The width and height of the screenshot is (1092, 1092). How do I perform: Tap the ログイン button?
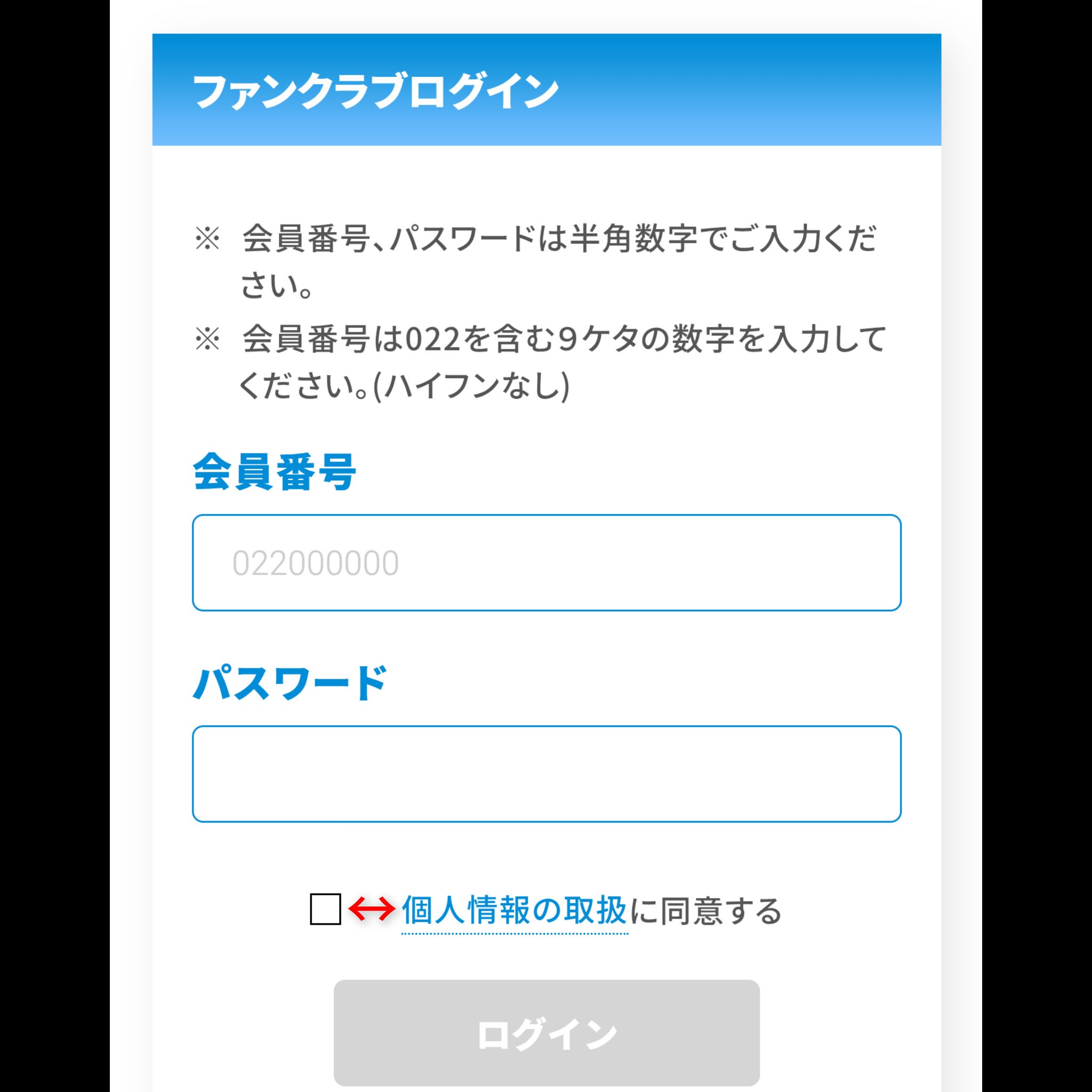tap(546, 1033)
